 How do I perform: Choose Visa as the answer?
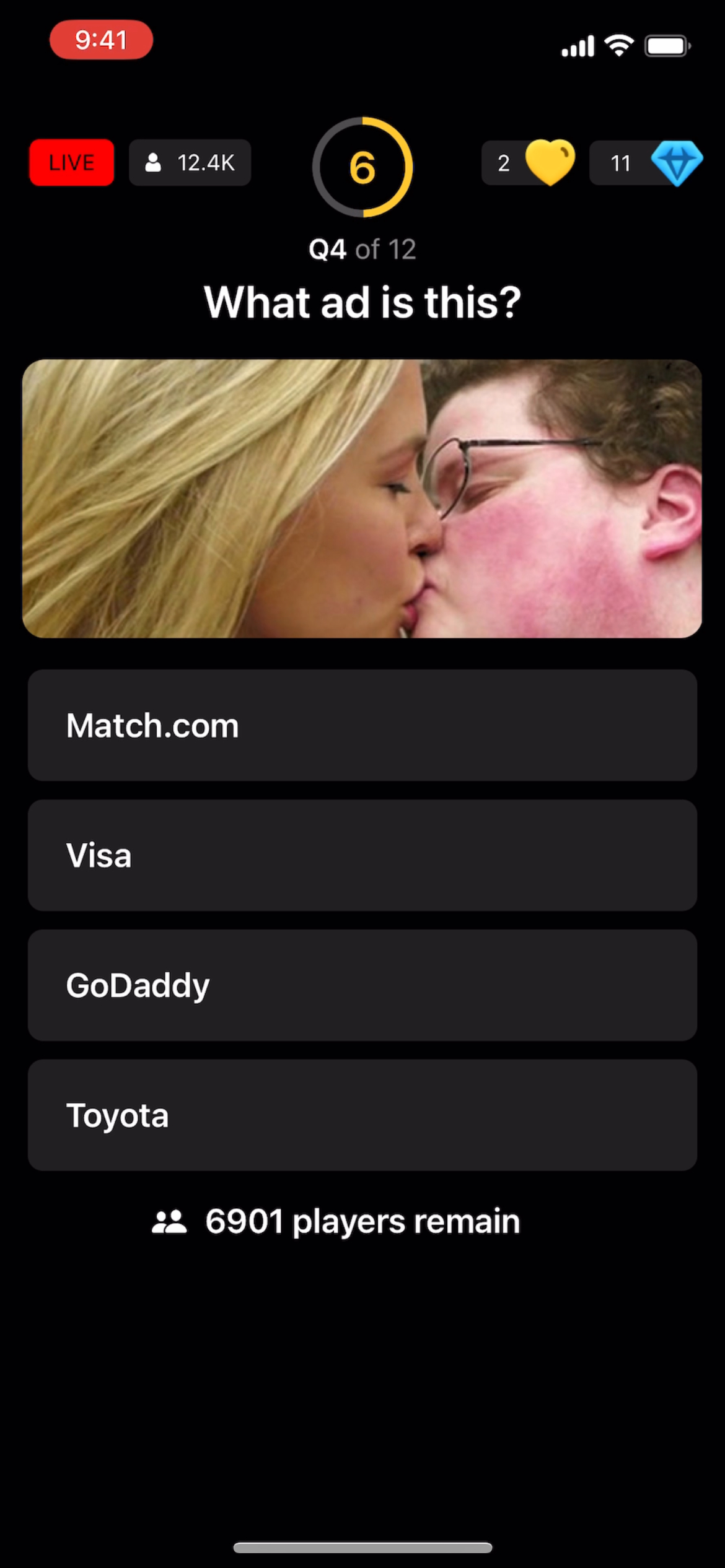(362, 855)
